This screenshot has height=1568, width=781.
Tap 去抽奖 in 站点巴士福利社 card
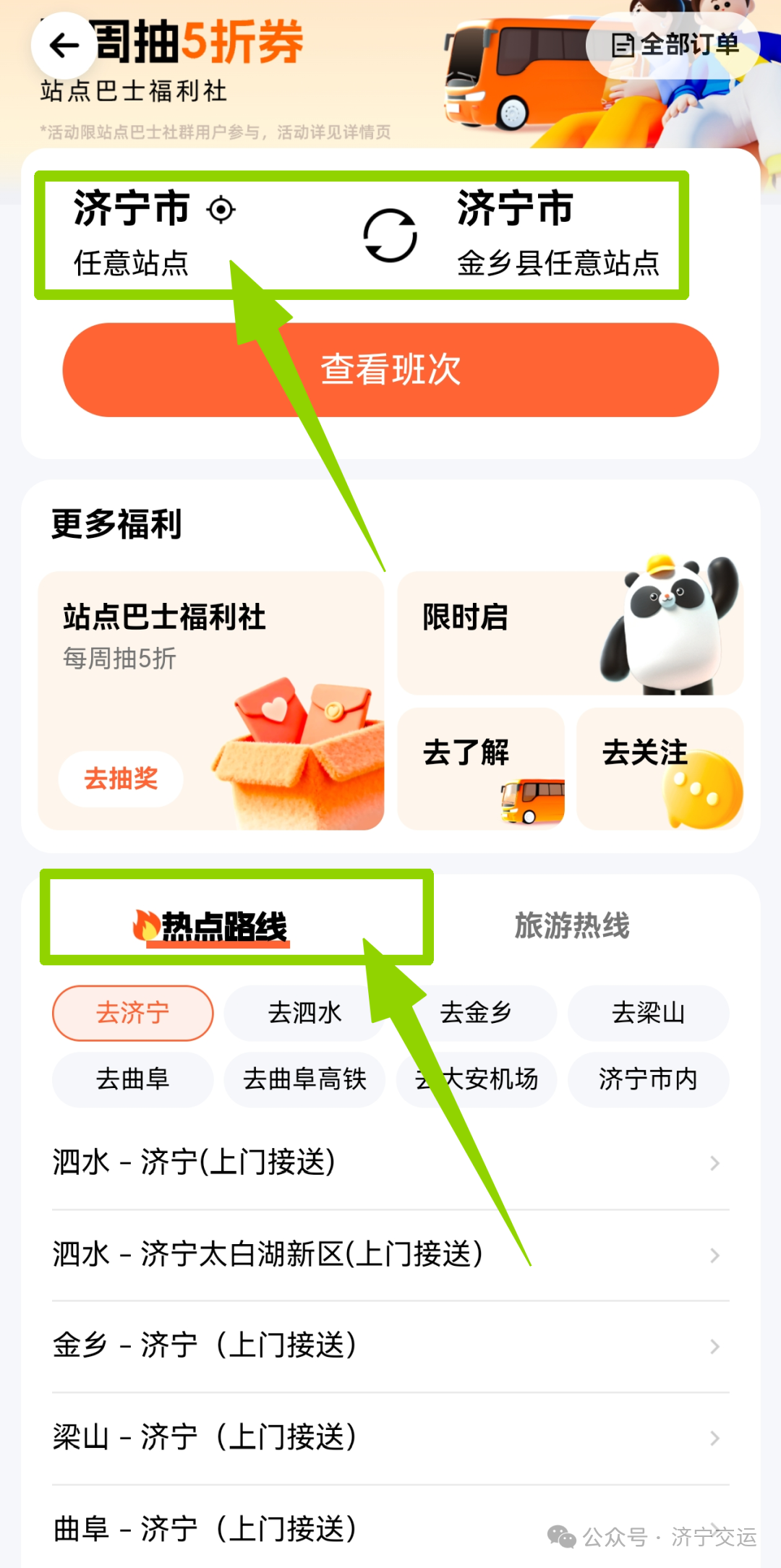pos(121,779)
